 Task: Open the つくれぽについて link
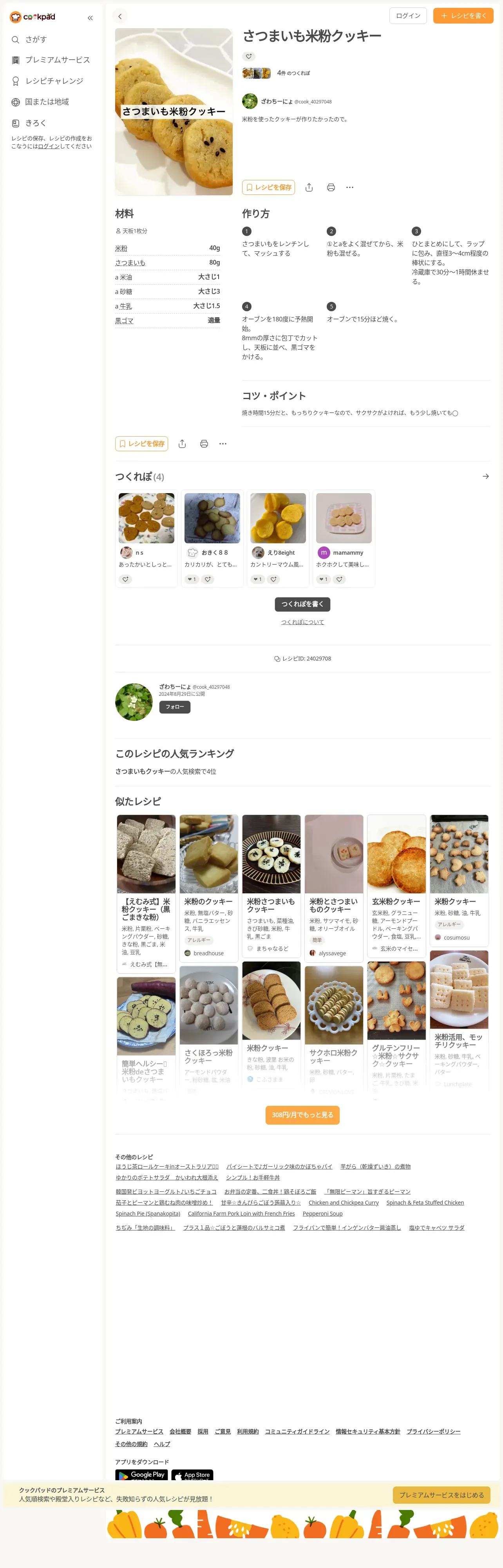302,622
